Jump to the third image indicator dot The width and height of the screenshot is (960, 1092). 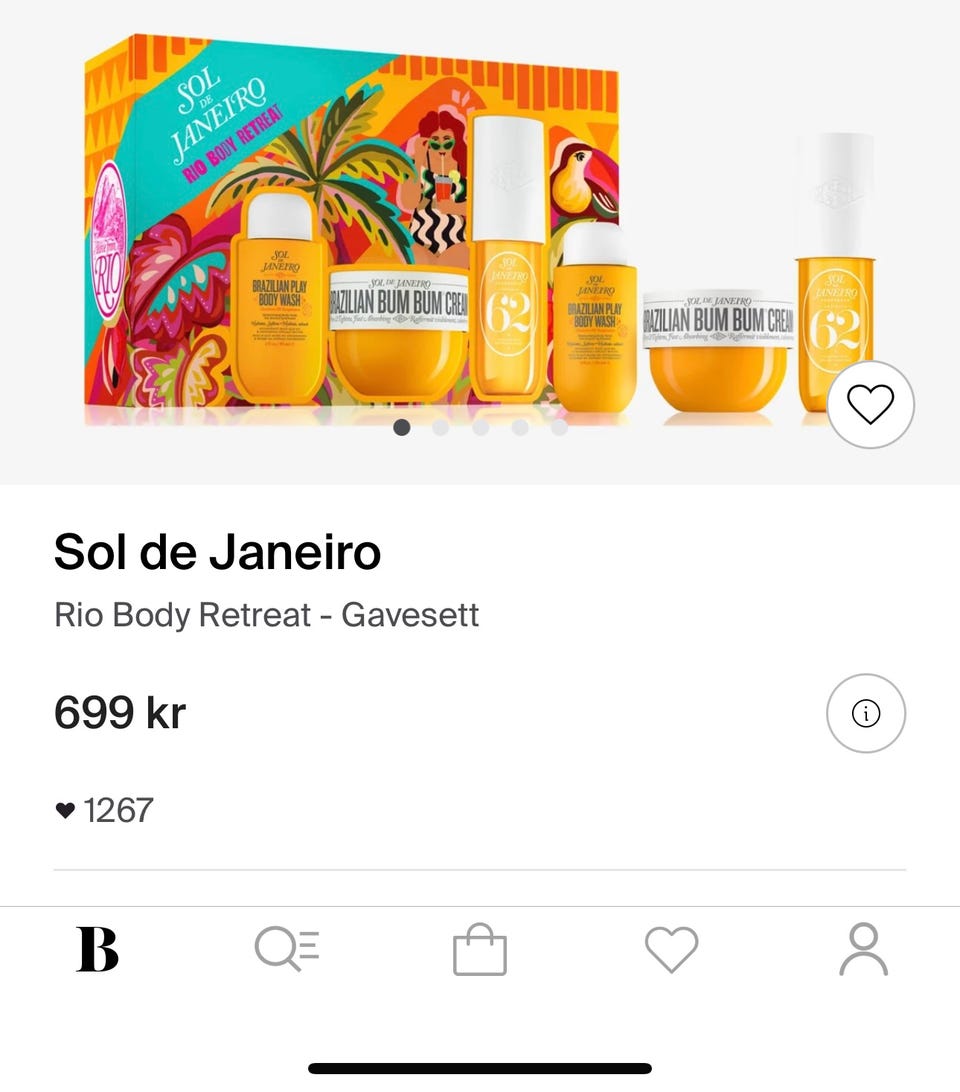(478, 427)
